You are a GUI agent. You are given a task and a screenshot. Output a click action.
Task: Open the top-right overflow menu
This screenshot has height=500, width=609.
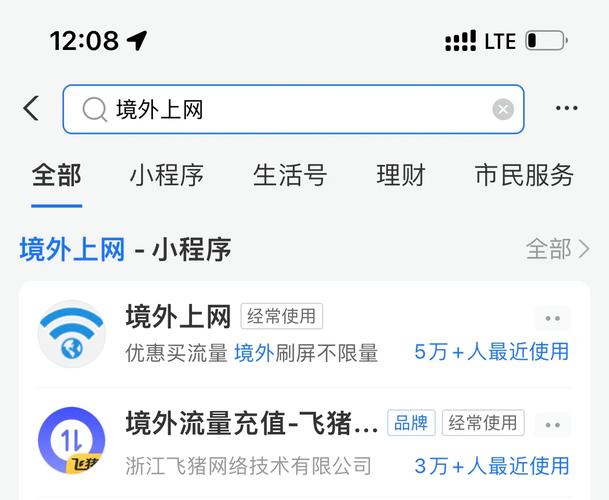(567, 109)
